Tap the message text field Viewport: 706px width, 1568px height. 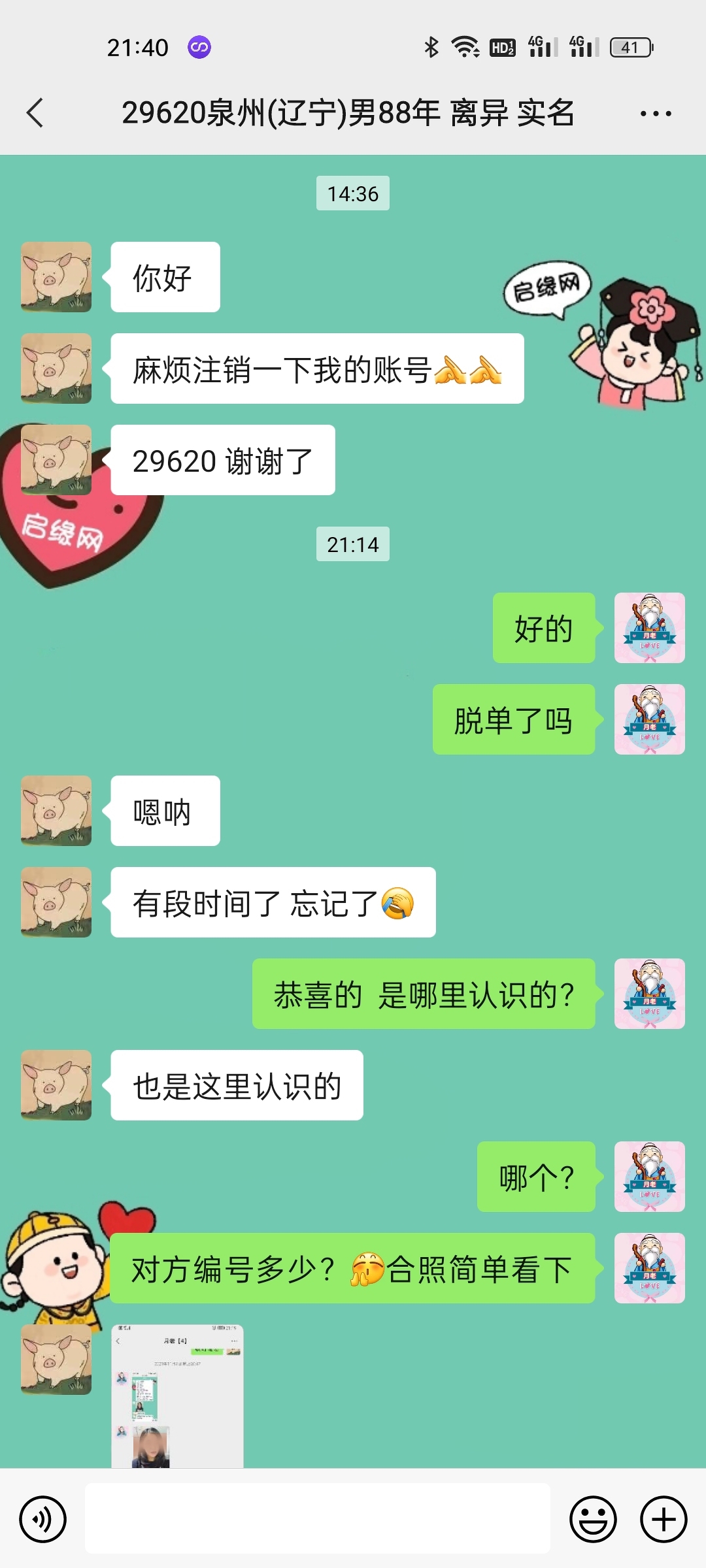coord(317,1518)
